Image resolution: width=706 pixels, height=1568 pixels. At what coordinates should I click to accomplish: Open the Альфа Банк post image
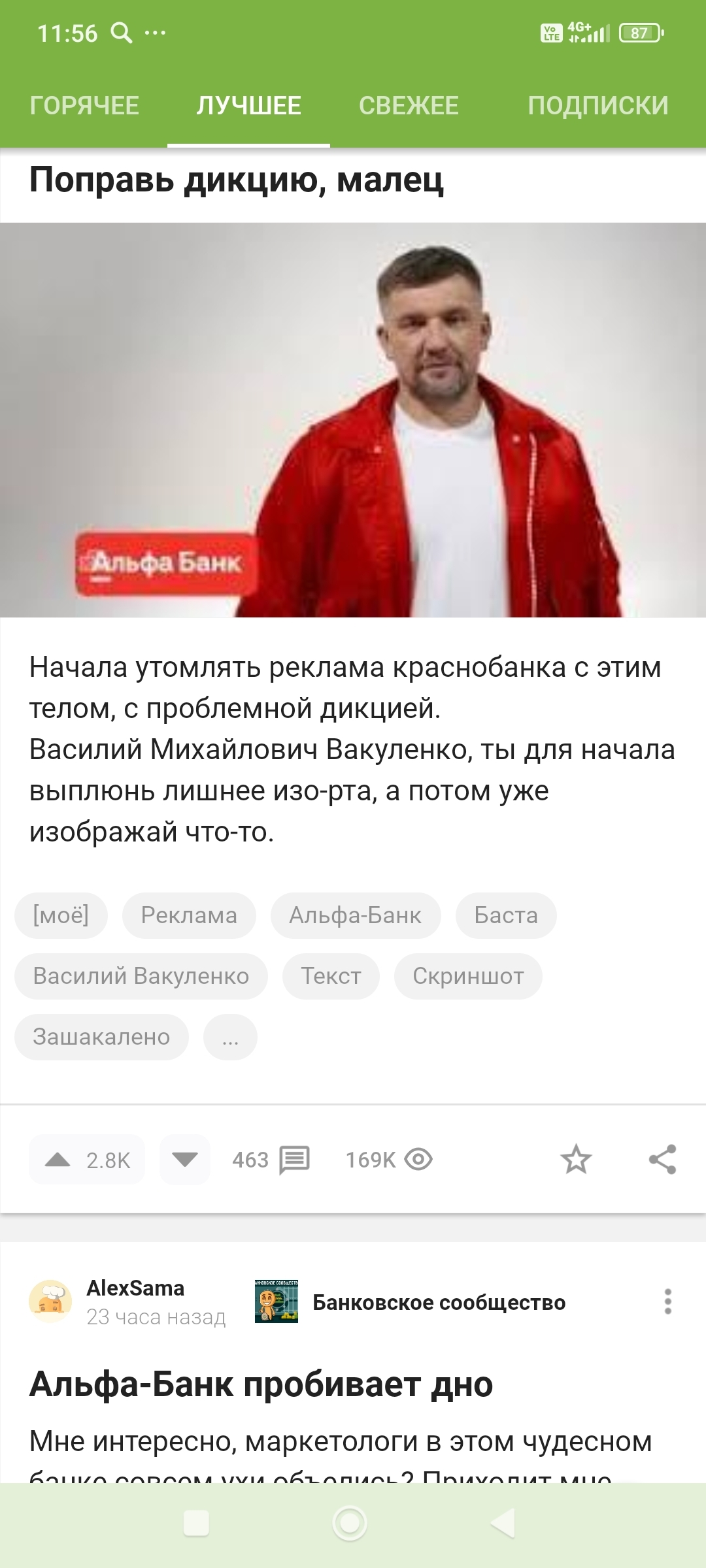pyautogui.click(x=353, y=420)
